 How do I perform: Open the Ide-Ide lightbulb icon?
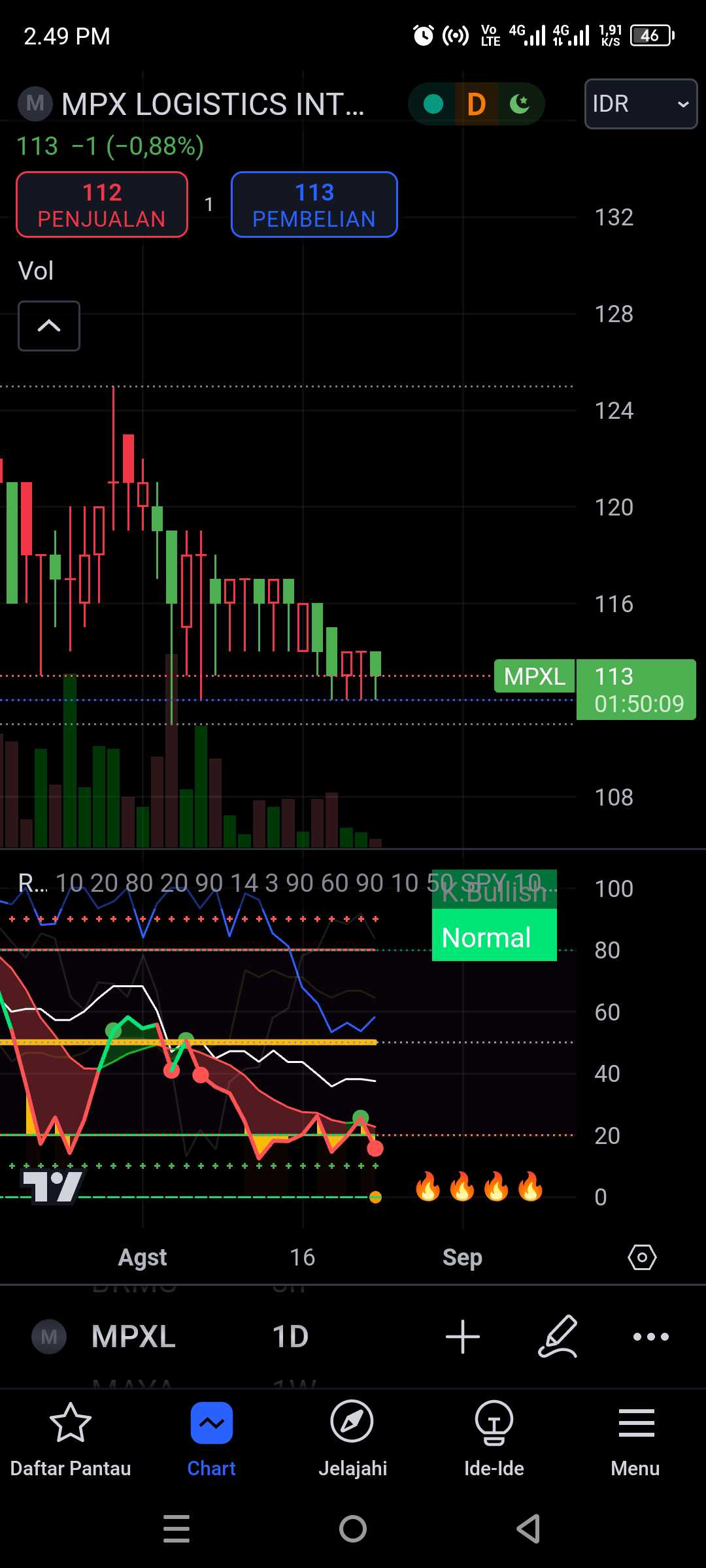(494, 1422)
